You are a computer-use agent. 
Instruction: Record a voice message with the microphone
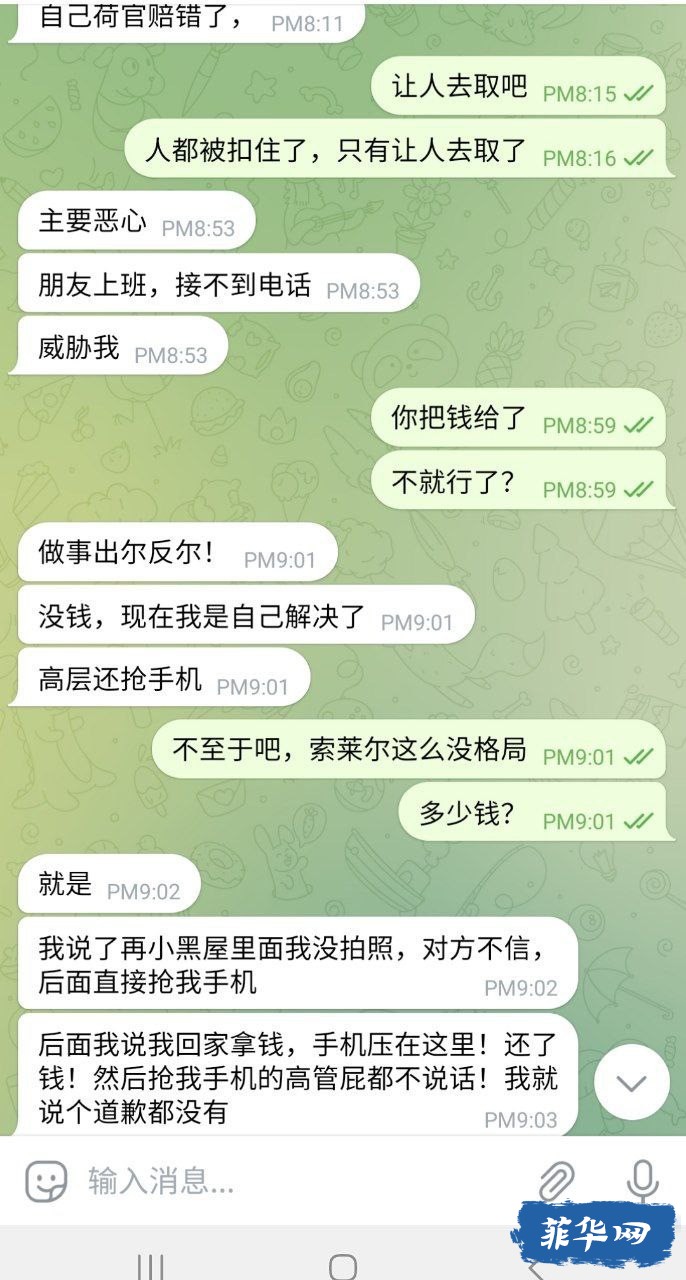(642, 1180)
